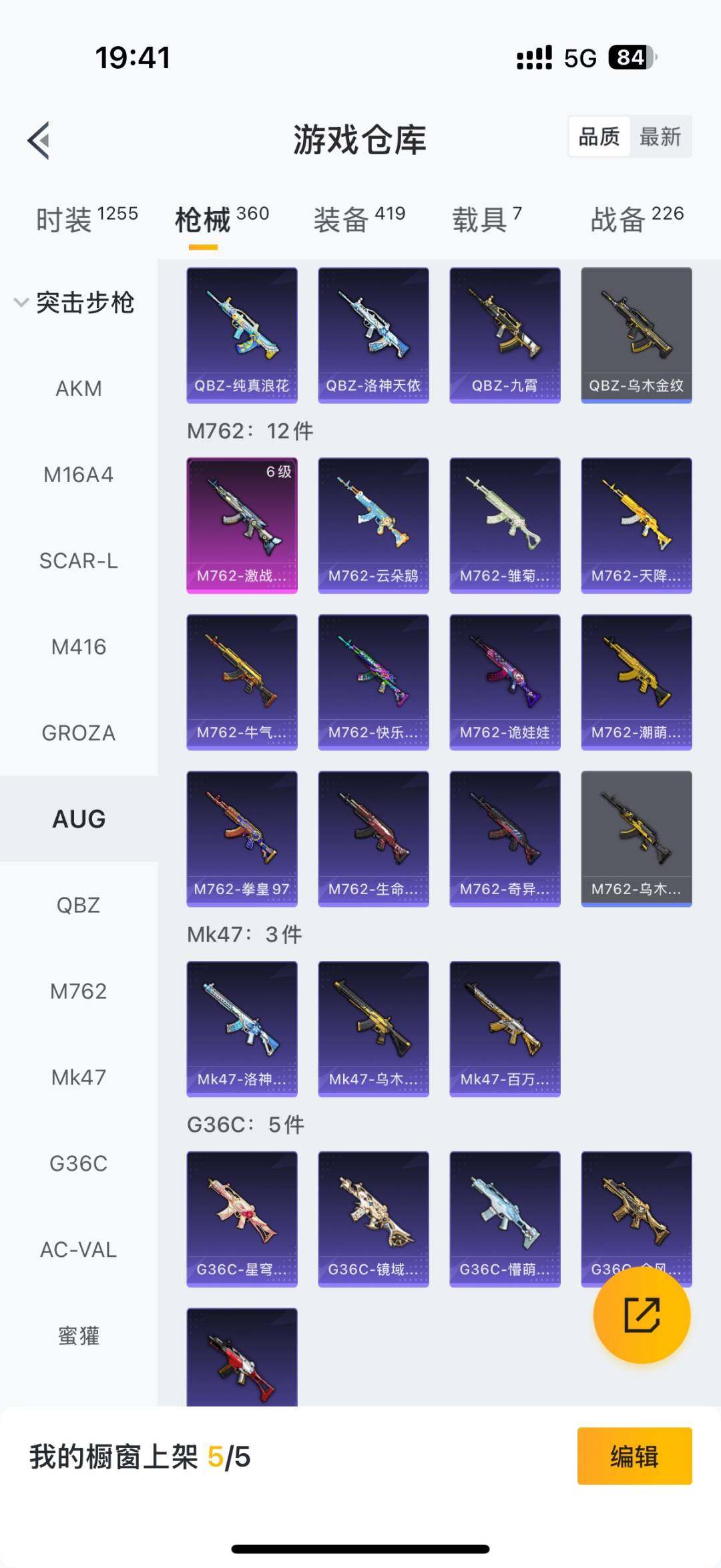Open the 装备 tab
The image size is (721, 1568).
coord(359,220)
